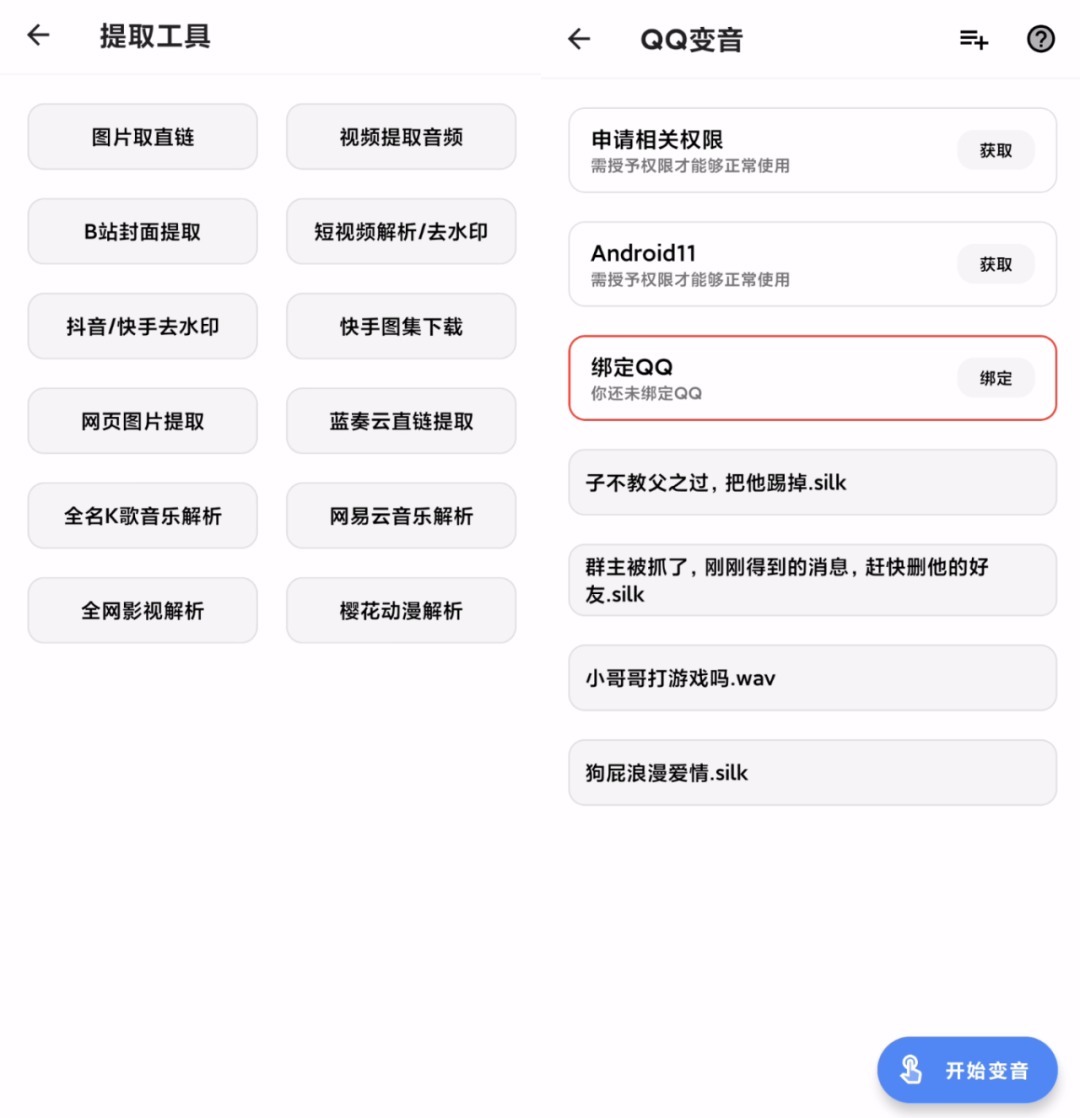Tap the add-to-list icon in QQ变音 header
Viewport: 1080px width, 1118px height.
973,39
